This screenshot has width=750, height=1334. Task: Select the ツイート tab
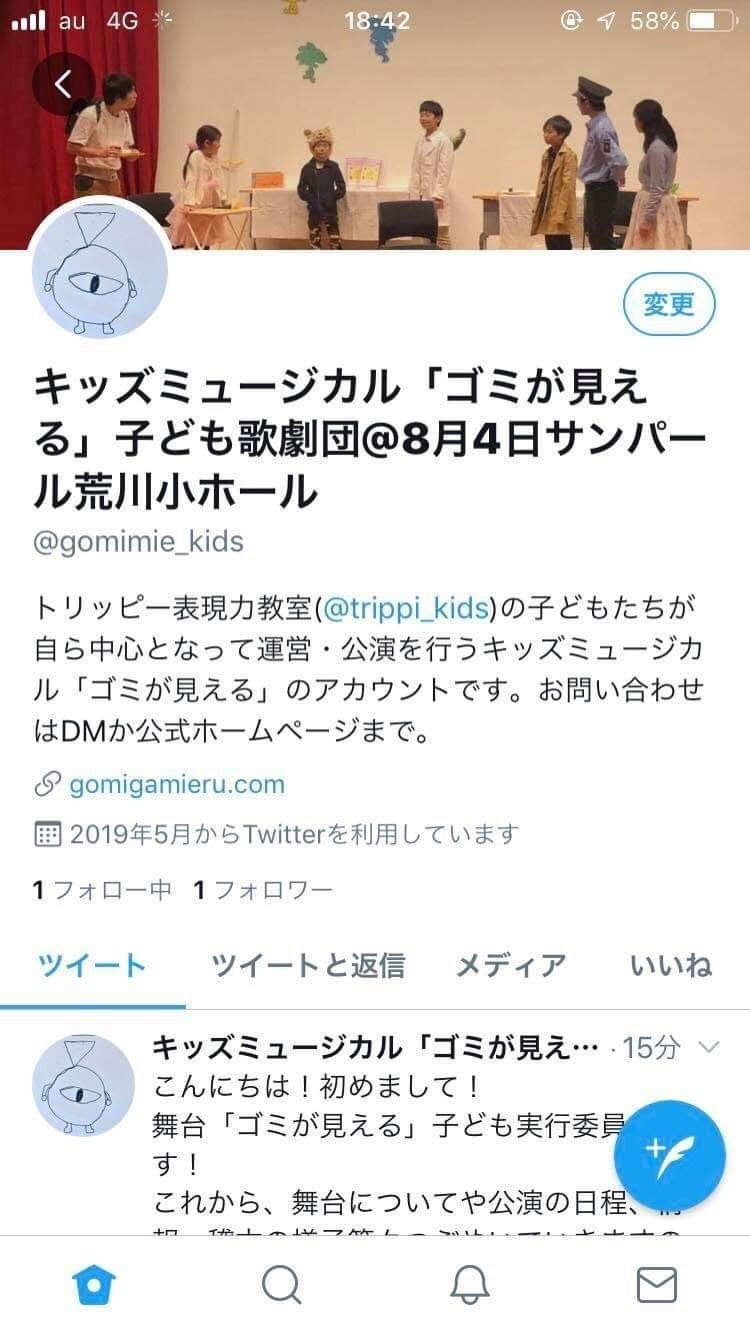[x=92, y=965]
